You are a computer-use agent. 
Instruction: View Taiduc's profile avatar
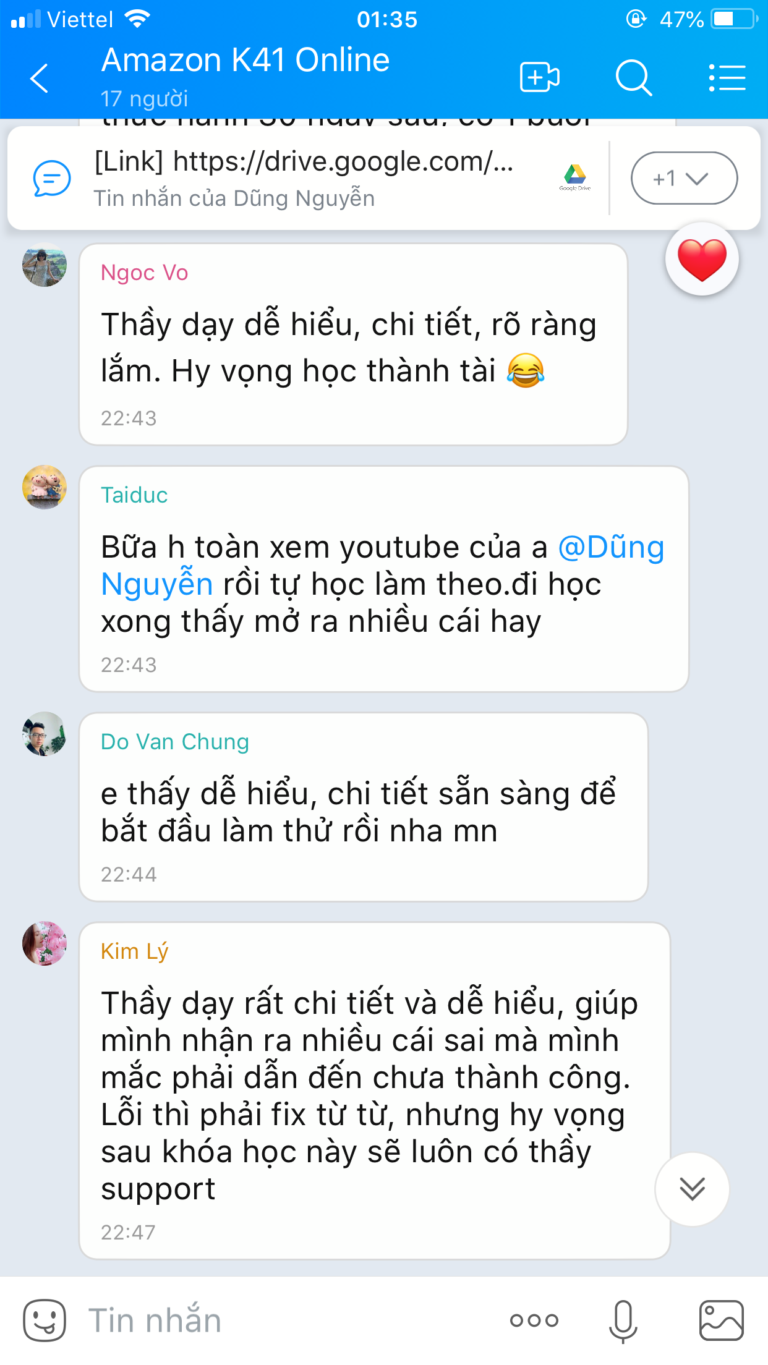pos(45,488)
